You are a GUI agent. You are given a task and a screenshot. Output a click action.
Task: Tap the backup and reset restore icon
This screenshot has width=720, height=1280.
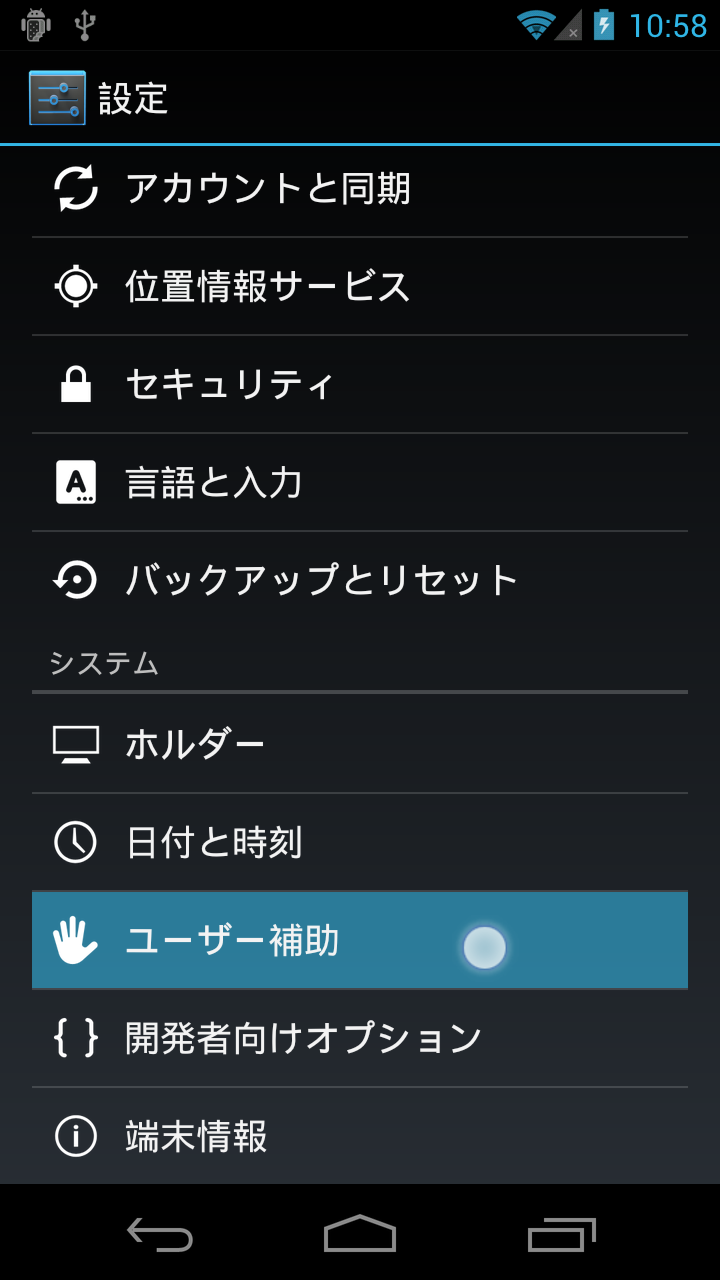click(x=75, y=578)
